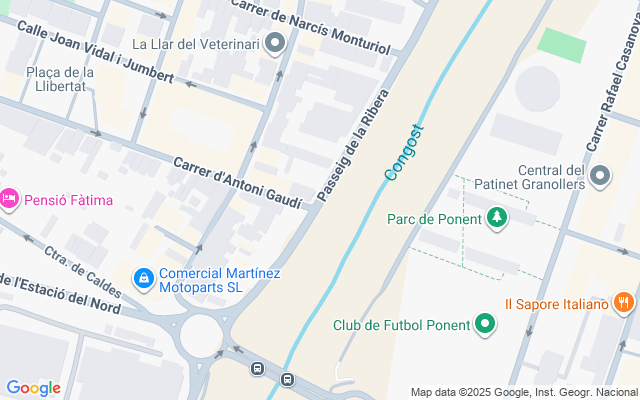Open Central del Patinet Granollers pin
The image size is (640, 400).
600,177
